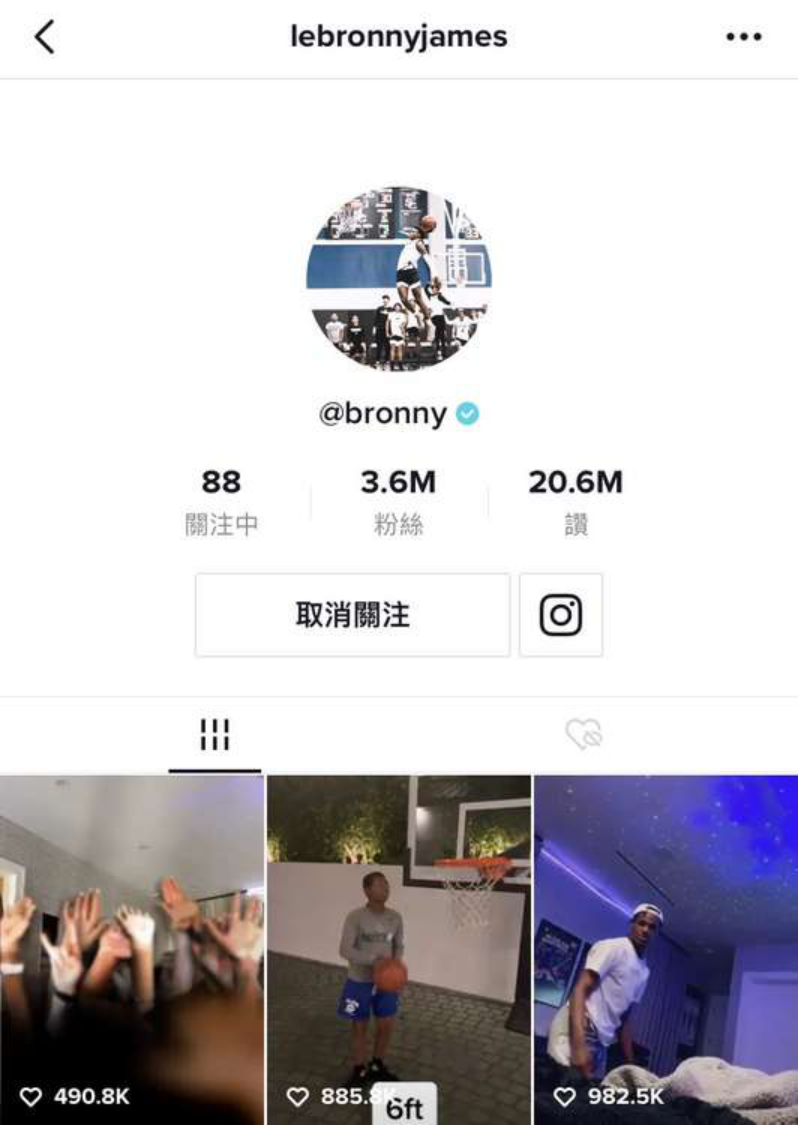View the 88 關注中 following list
The image size is (798, 1125).
point(221,502)
